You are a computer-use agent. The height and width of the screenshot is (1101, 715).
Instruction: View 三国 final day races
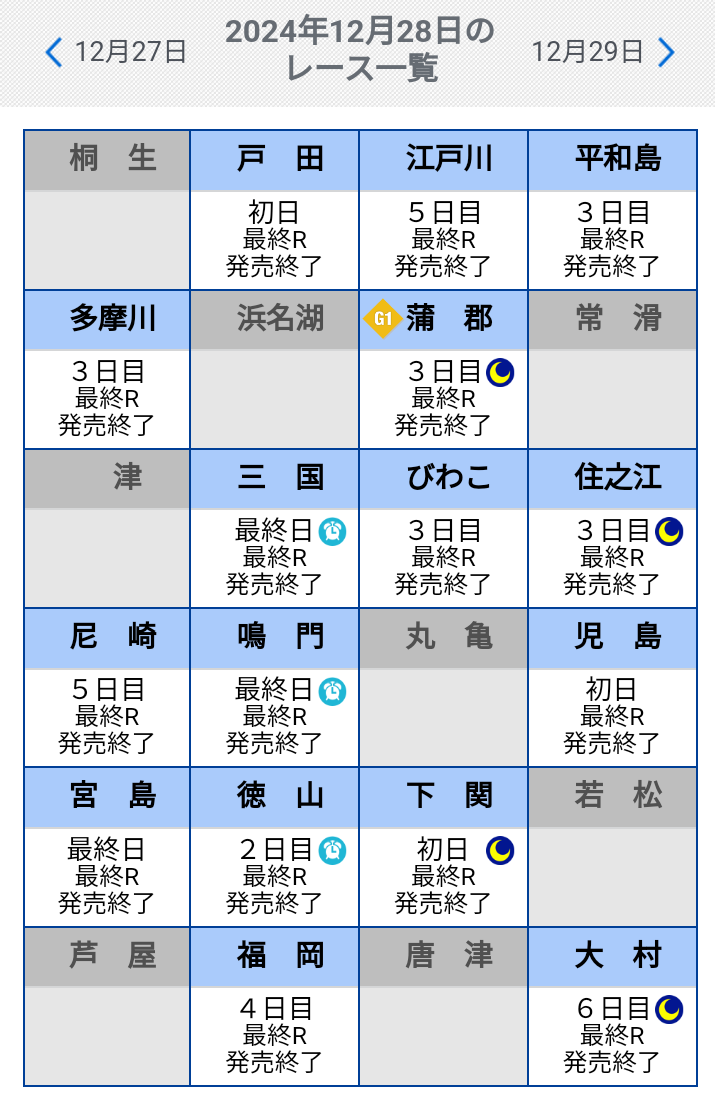(x=275, y=557)
